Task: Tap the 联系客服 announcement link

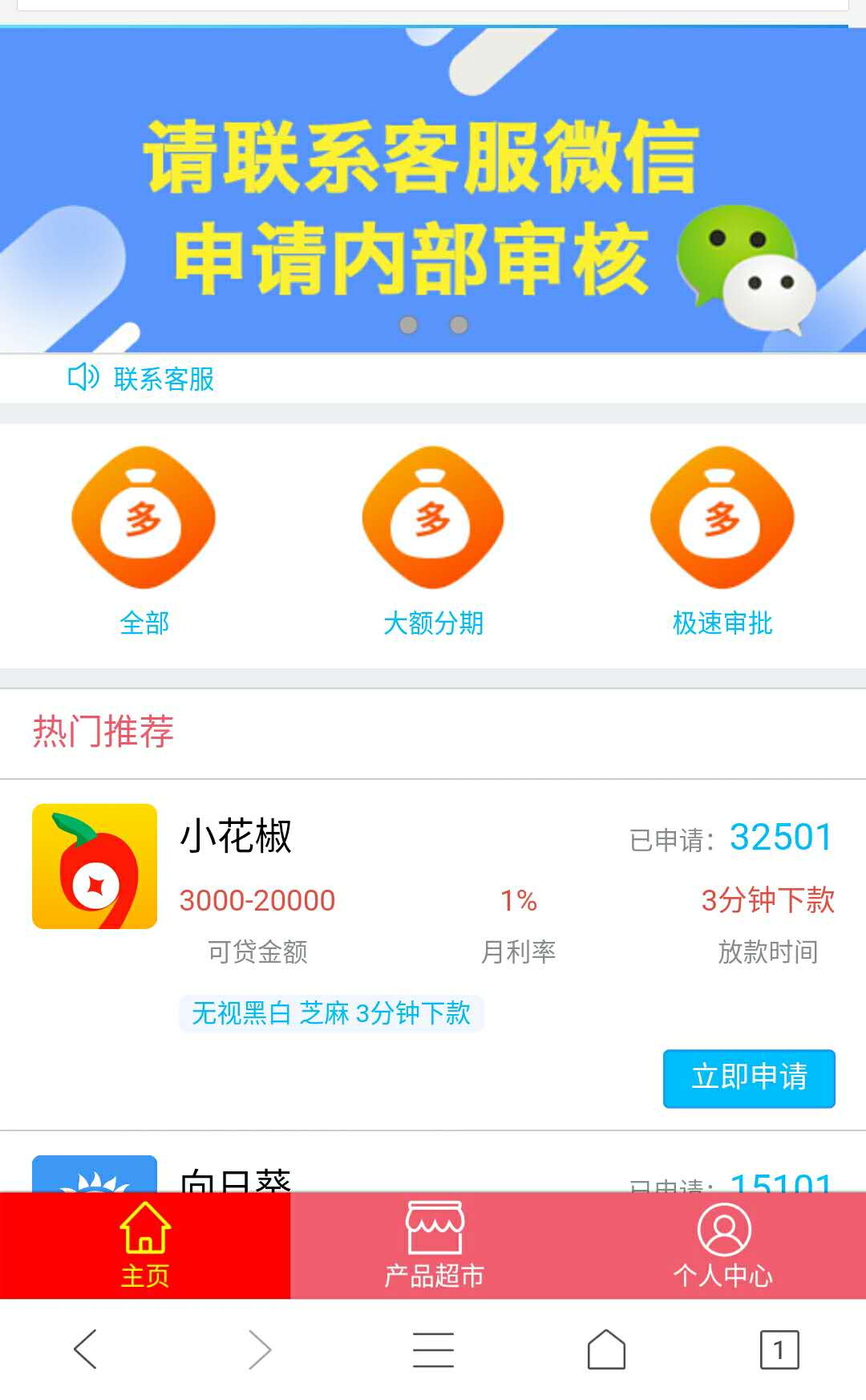Action: [164, 379]
